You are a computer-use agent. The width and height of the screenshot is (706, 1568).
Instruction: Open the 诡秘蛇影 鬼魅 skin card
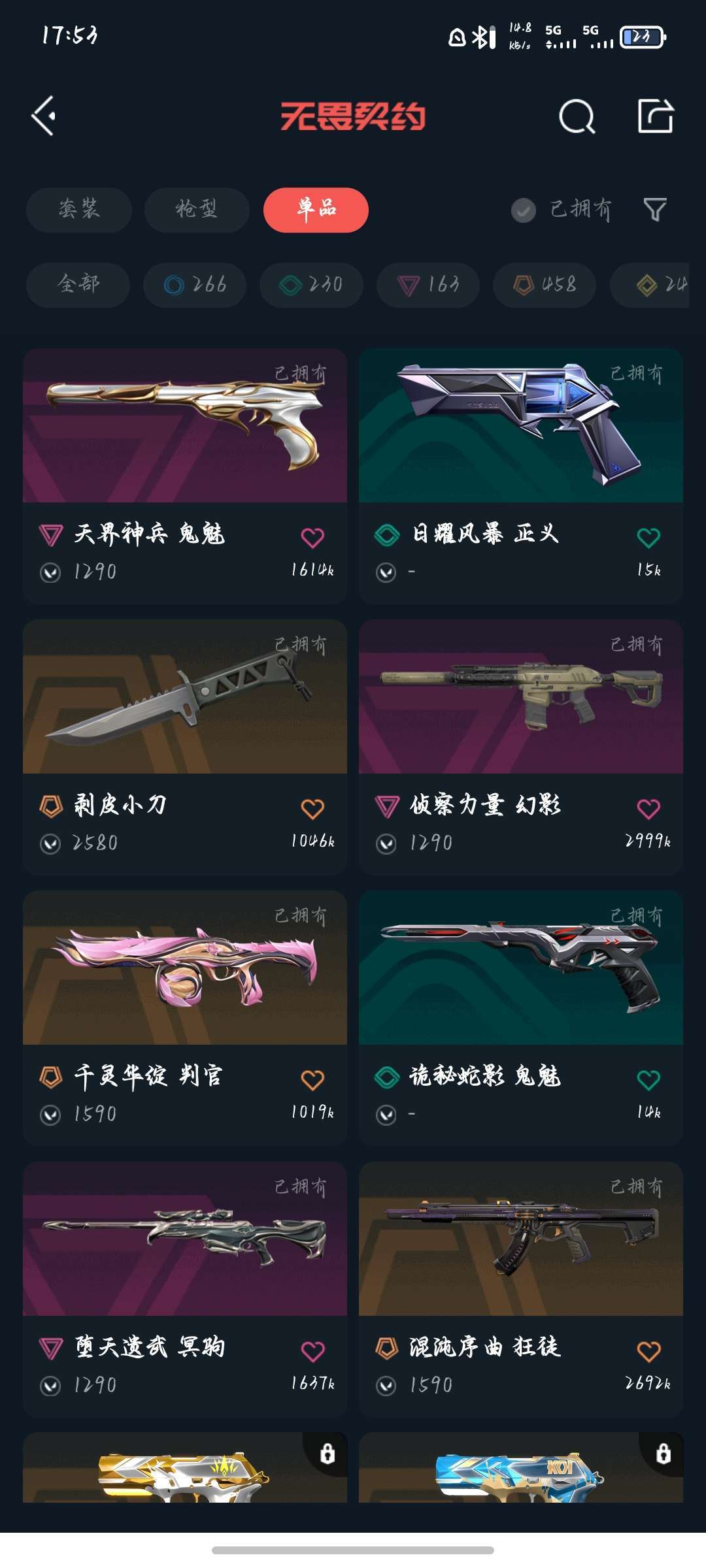click(x=521, y=1018)
